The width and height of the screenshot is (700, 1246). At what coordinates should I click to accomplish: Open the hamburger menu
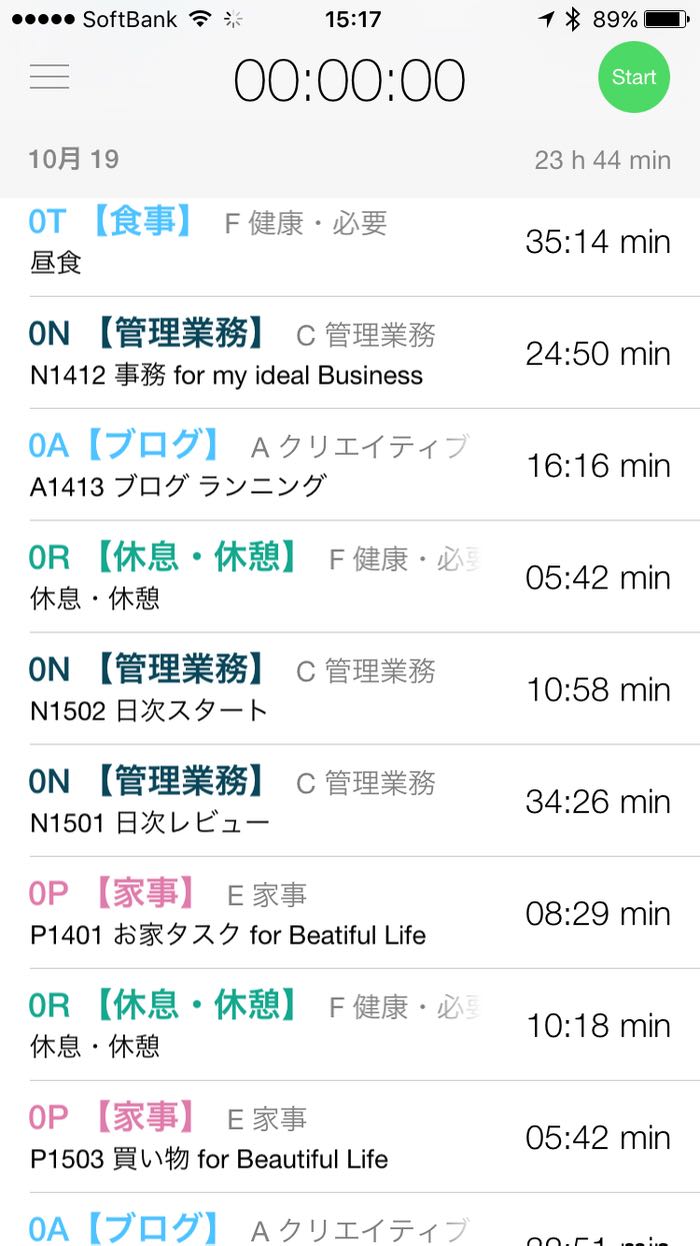49,77
